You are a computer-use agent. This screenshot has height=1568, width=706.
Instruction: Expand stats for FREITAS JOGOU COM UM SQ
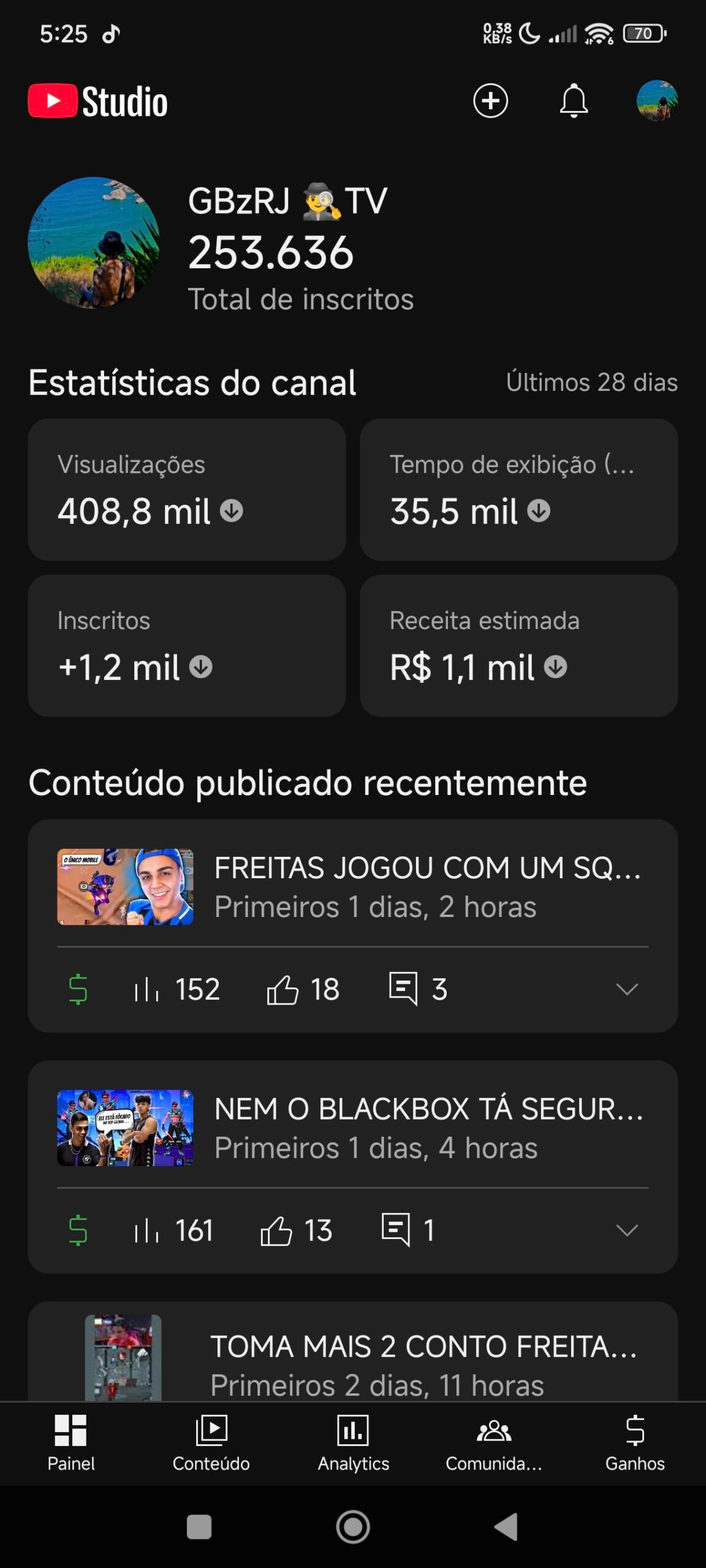(626, 989)
